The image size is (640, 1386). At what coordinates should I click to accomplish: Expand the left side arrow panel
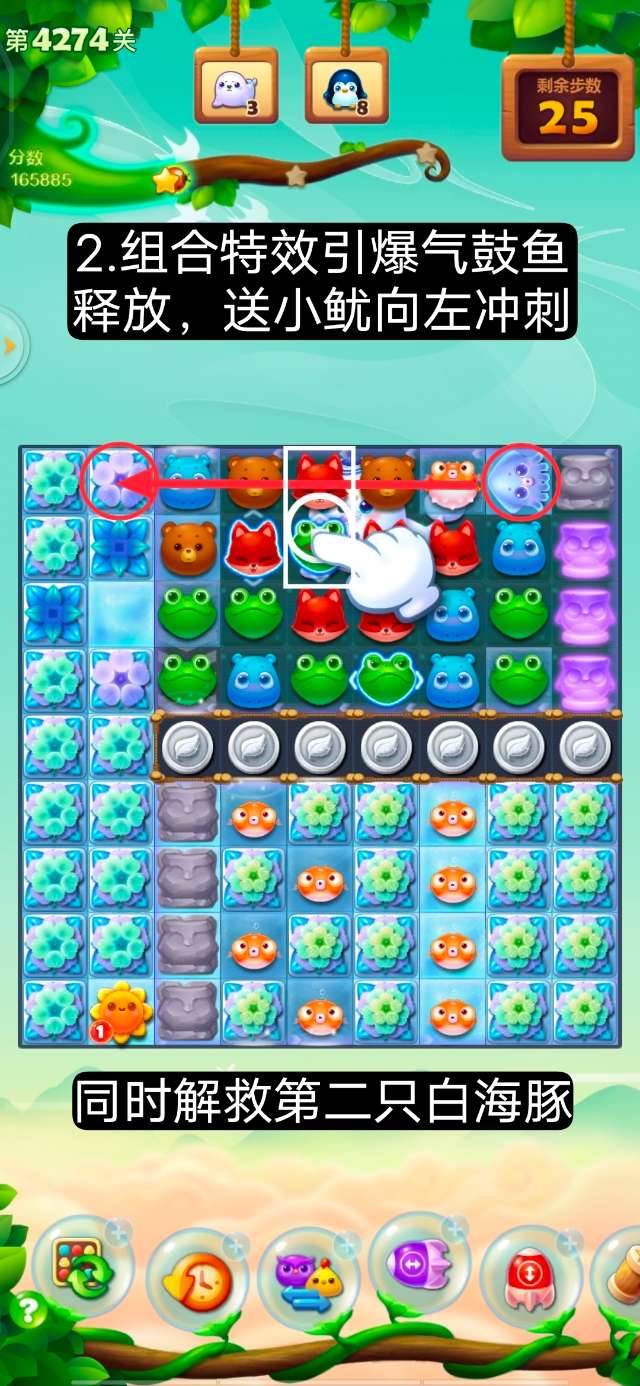[x=10, y=345]
